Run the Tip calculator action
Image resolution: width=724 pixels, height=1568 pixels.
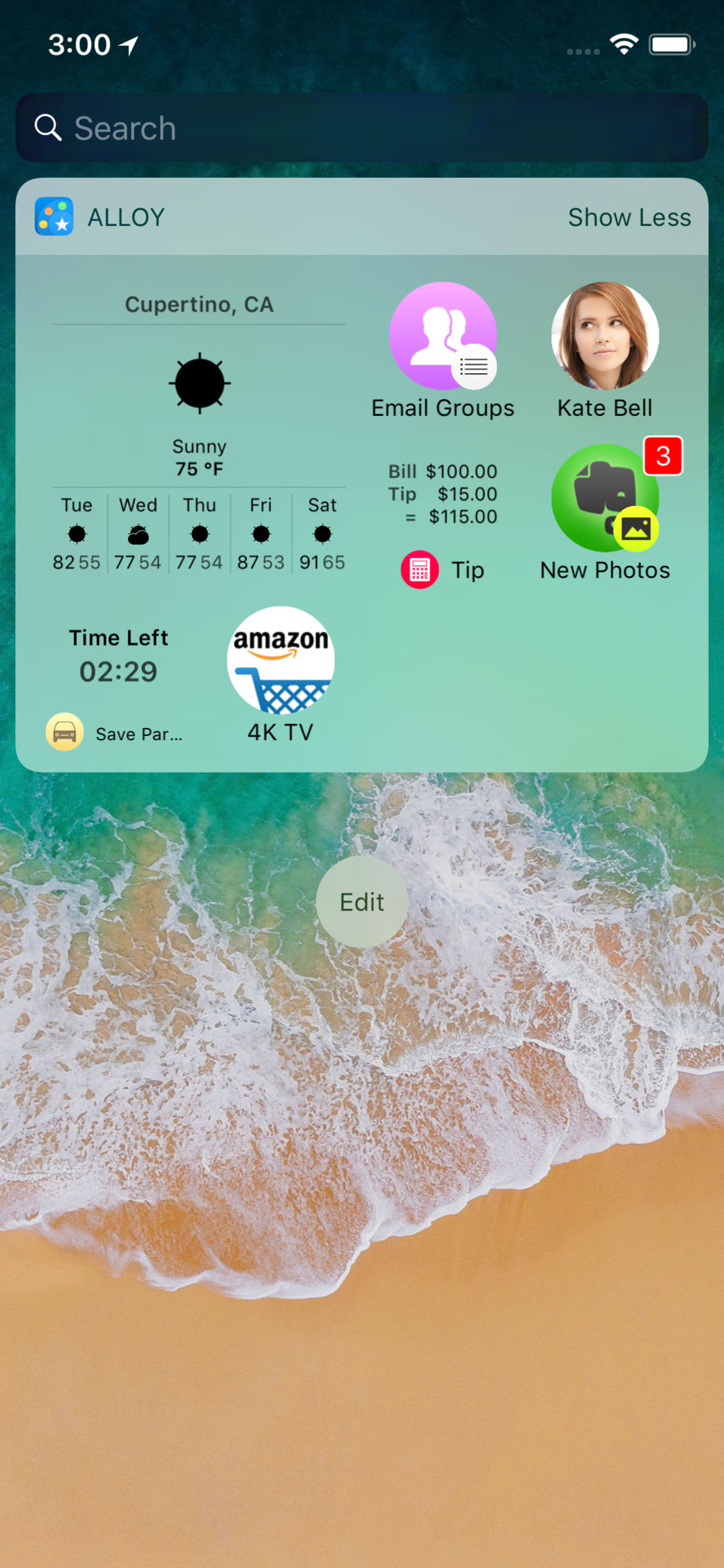[442, 525]
